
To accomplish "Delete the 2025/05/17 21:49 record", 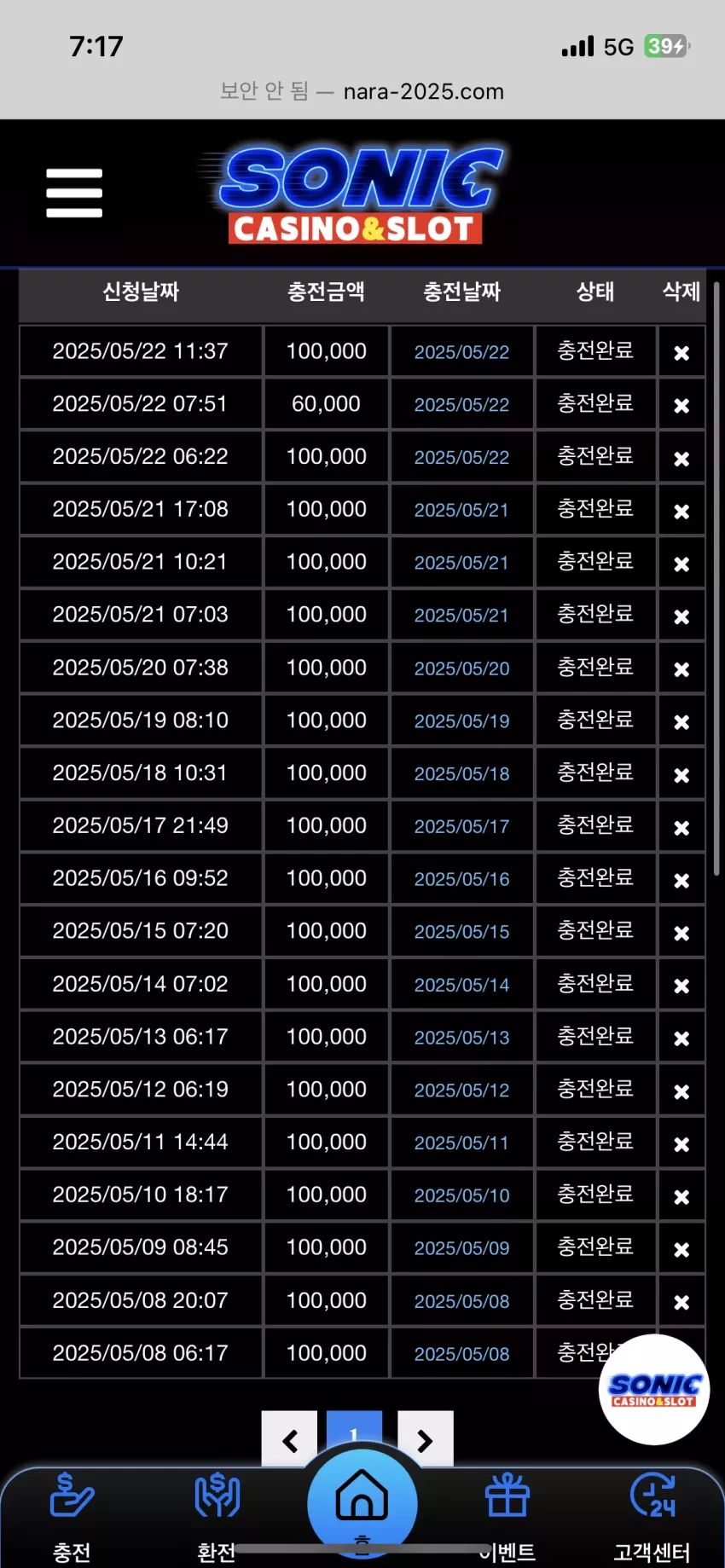I will 681,827.
